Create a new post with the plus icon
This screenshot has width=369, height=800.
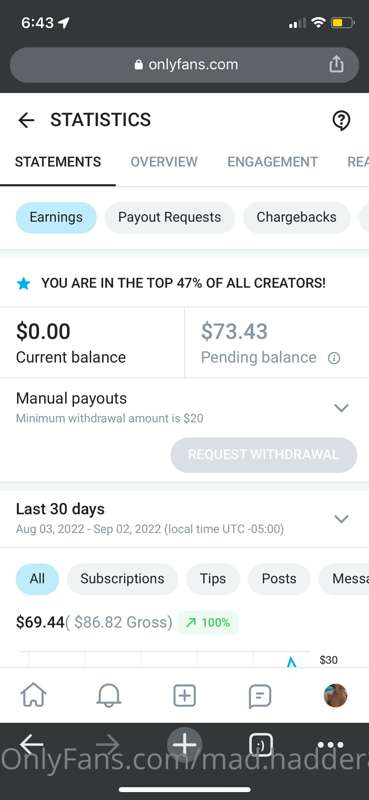pos(184,695)
